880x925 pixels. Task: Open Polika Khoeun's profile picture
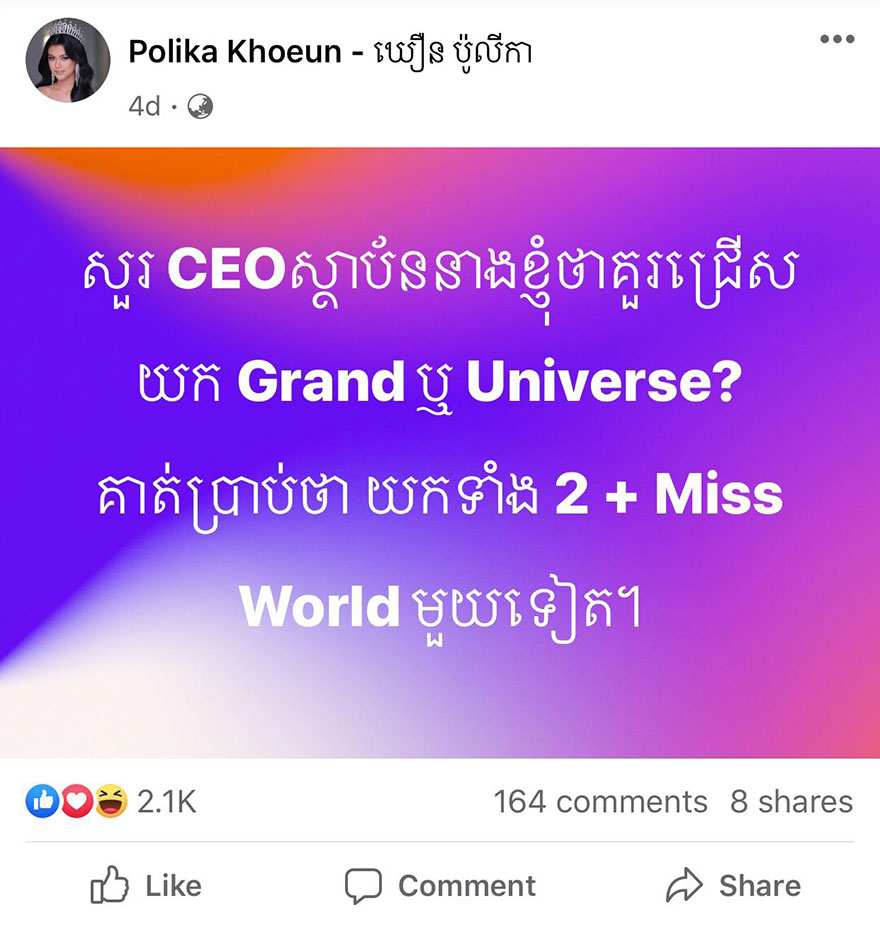(x=67, y=60)
